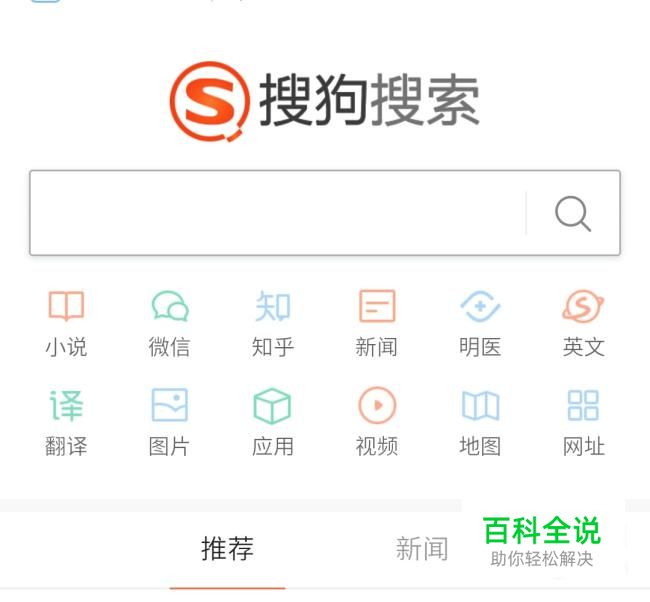Viewport: 650px width, 602px height.
Task: Open the 视频 video shortcut
Action: [376, 422]
